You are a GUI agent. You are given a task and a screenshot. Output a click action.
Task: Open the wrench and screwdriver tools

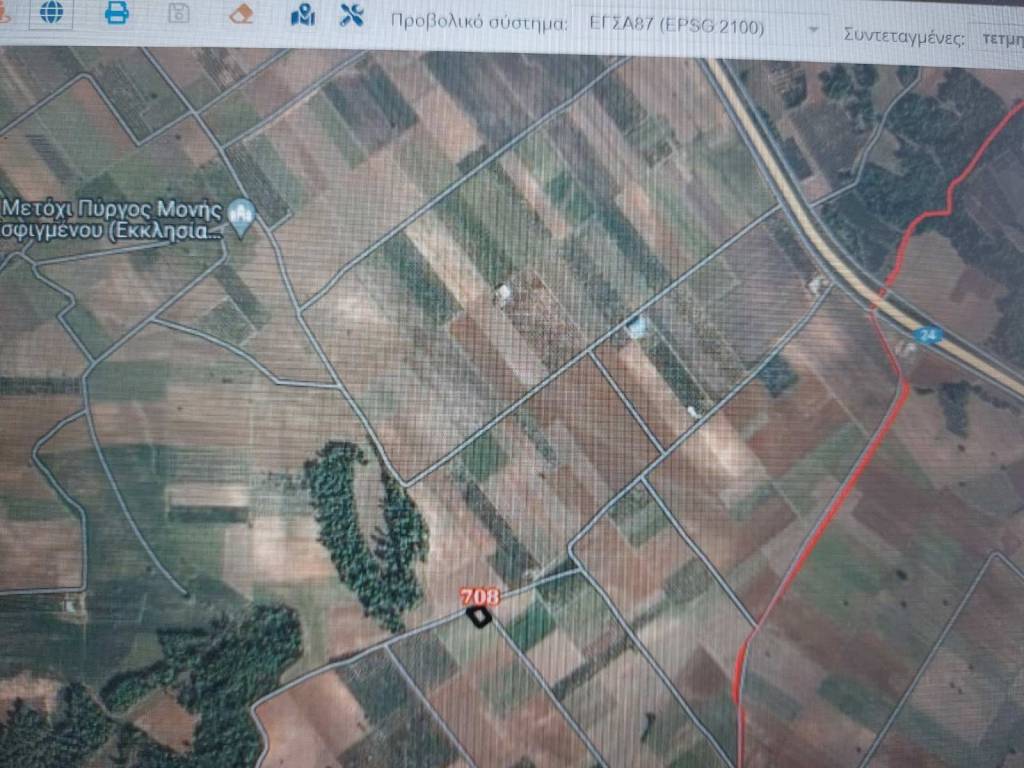point(351,15)
